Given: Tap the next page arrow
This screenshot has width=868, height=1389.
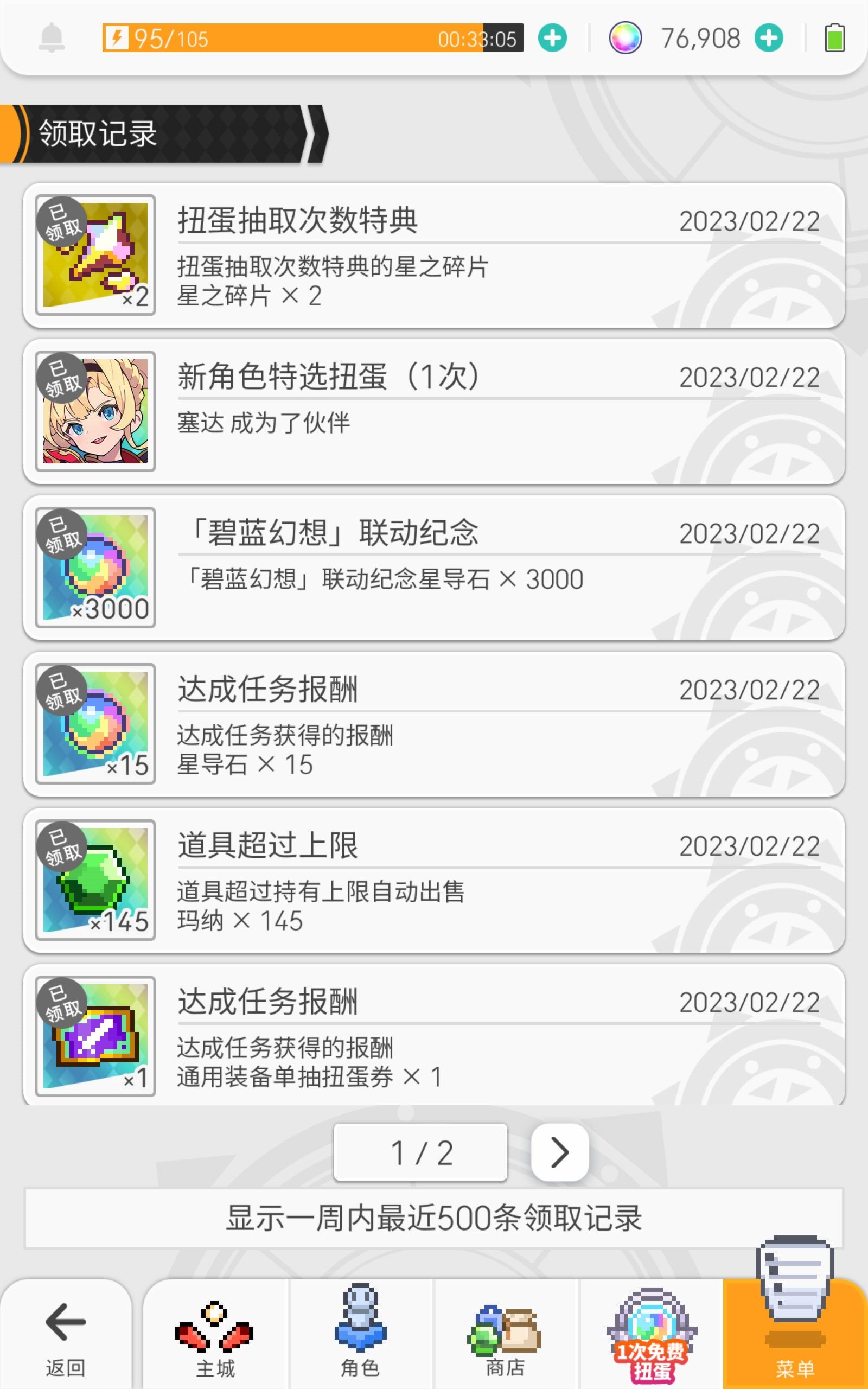Looking at the screenshot, I should pos(559,1154).
